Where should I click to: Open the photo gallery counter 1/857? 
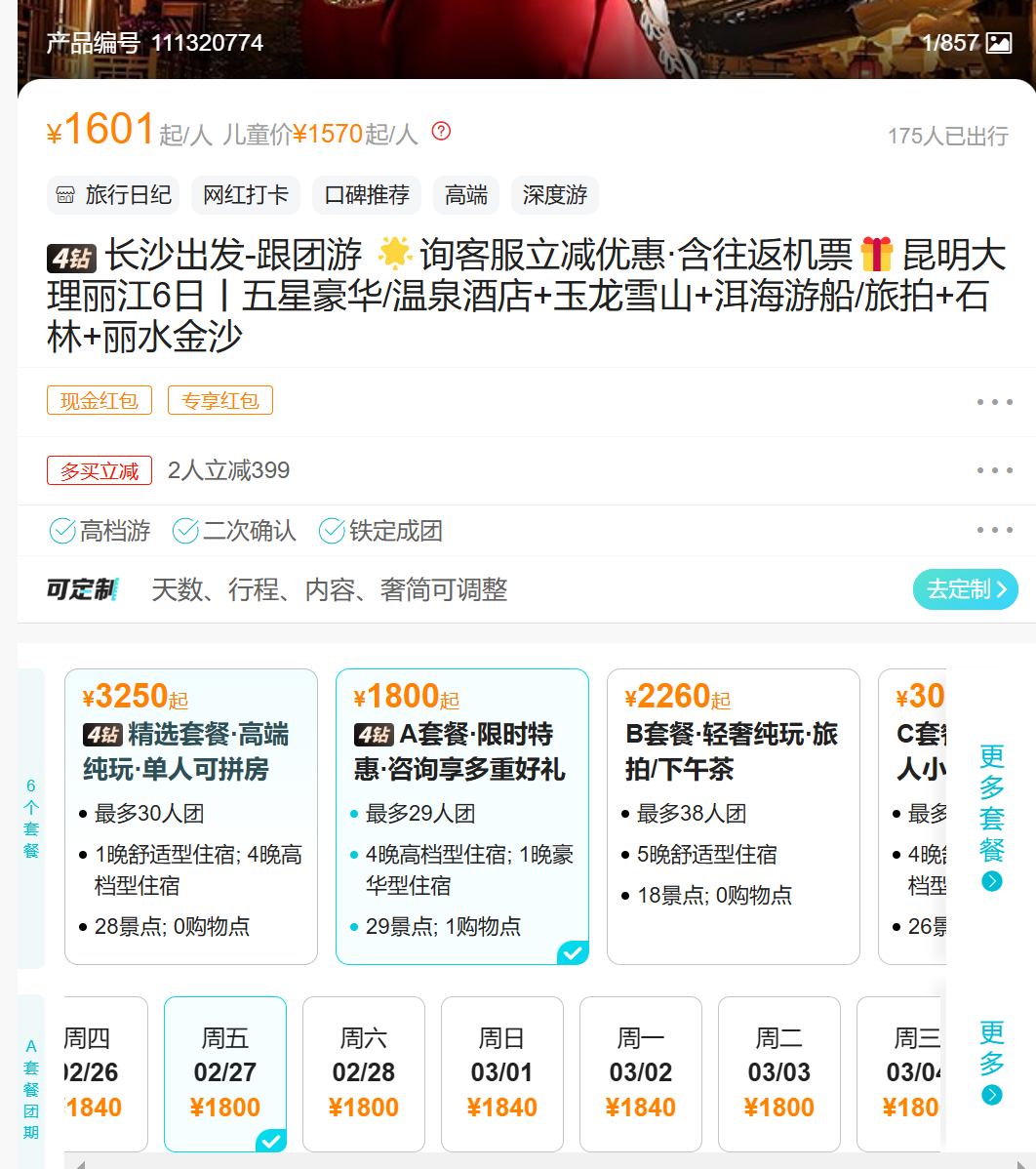[x=965, y=43]
